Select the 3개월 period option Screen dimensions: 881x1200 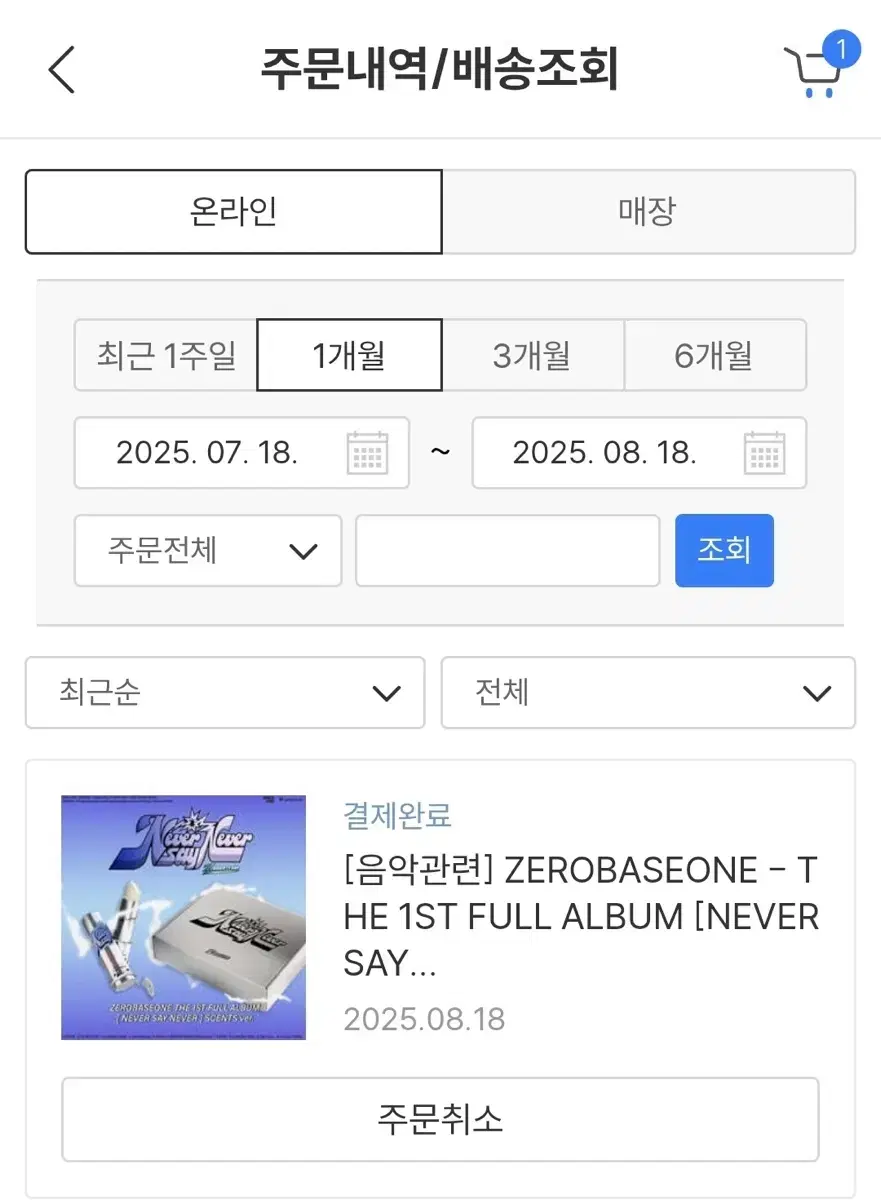532,355
